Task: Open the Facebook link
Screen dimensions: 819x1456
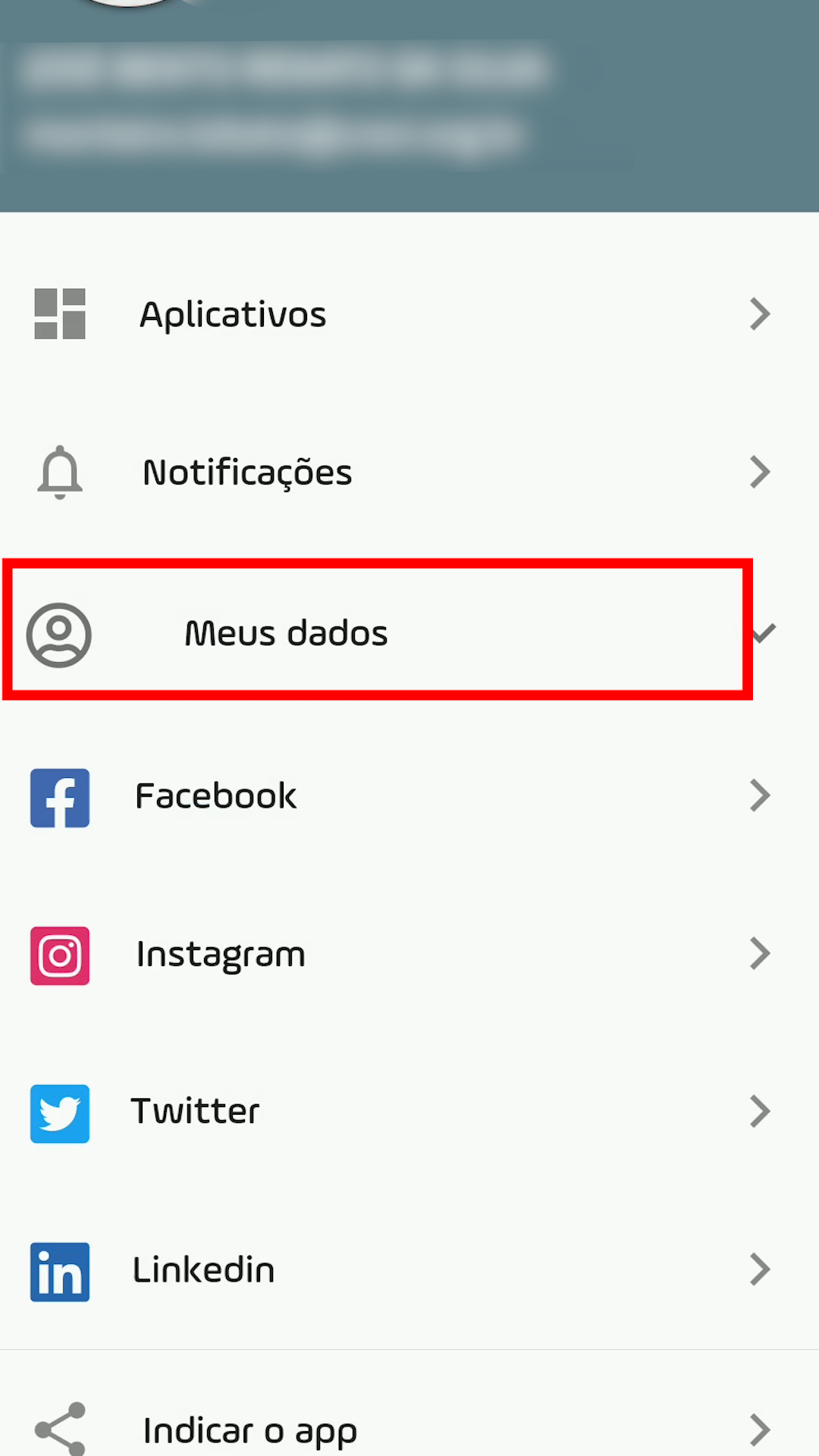Action: click(x=409, y=796)
